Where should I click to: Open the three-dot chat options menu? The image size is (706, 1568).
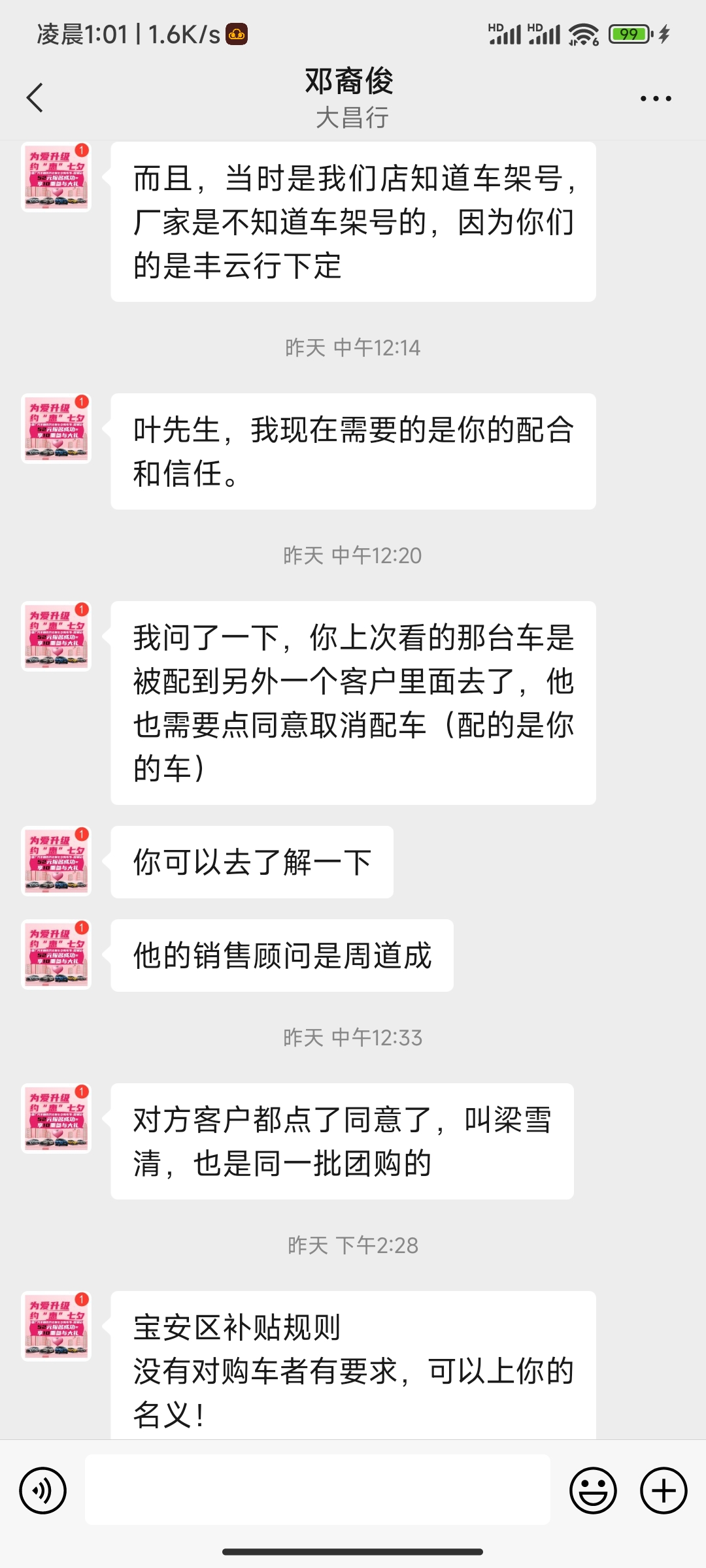tap(655, 99)
